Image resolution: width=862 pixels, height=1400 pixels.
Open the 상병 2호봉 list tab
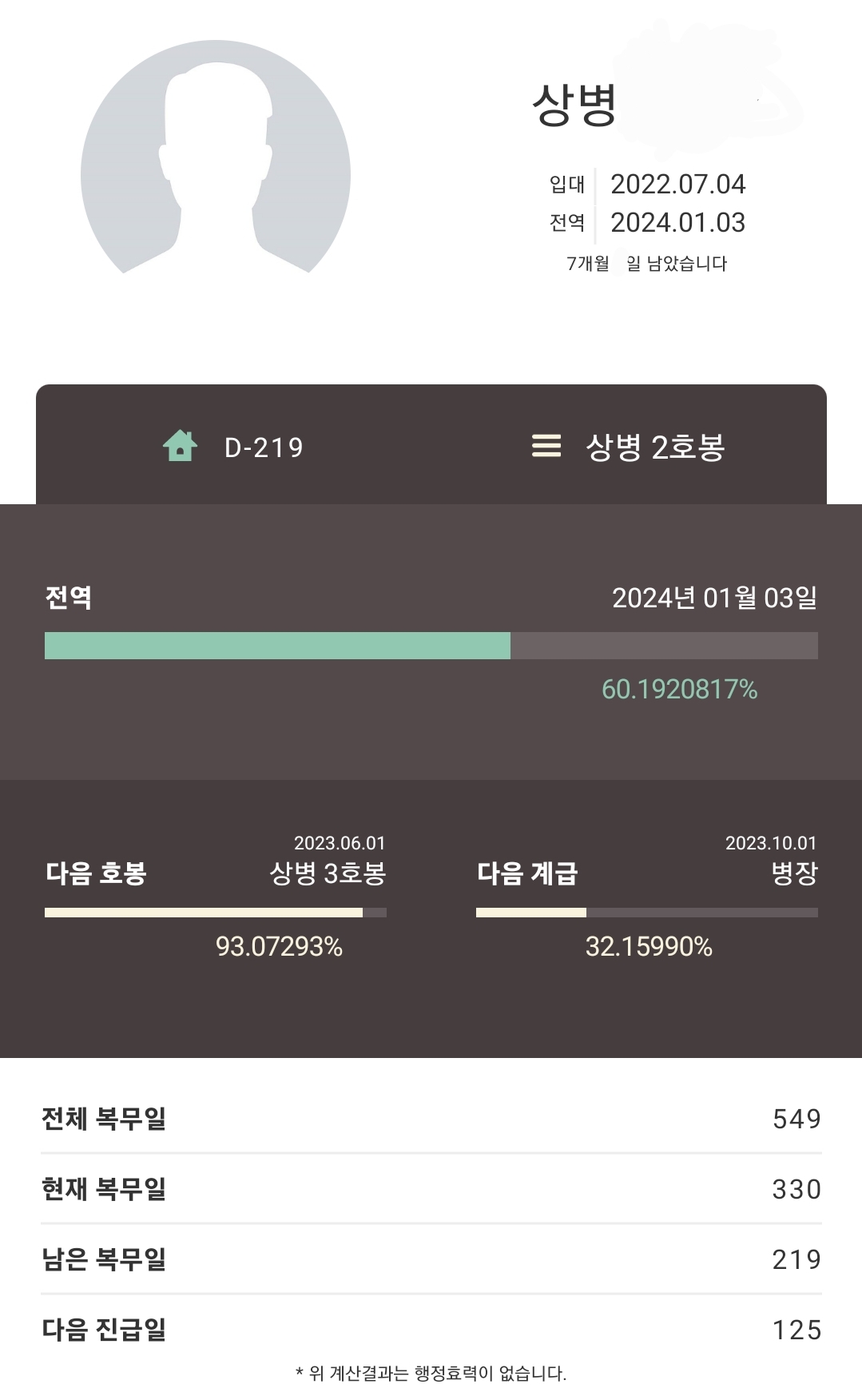629,447
